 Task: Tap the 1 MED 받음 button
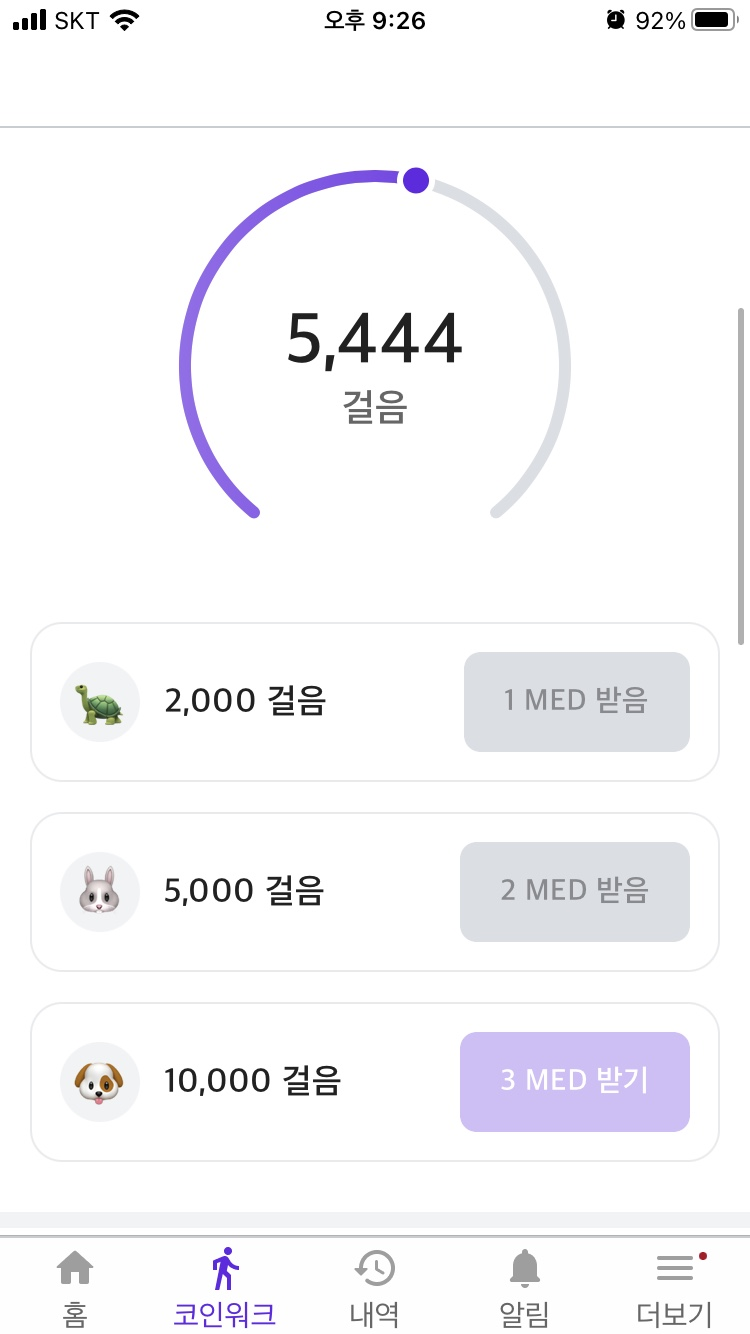(x=576, y=701)
